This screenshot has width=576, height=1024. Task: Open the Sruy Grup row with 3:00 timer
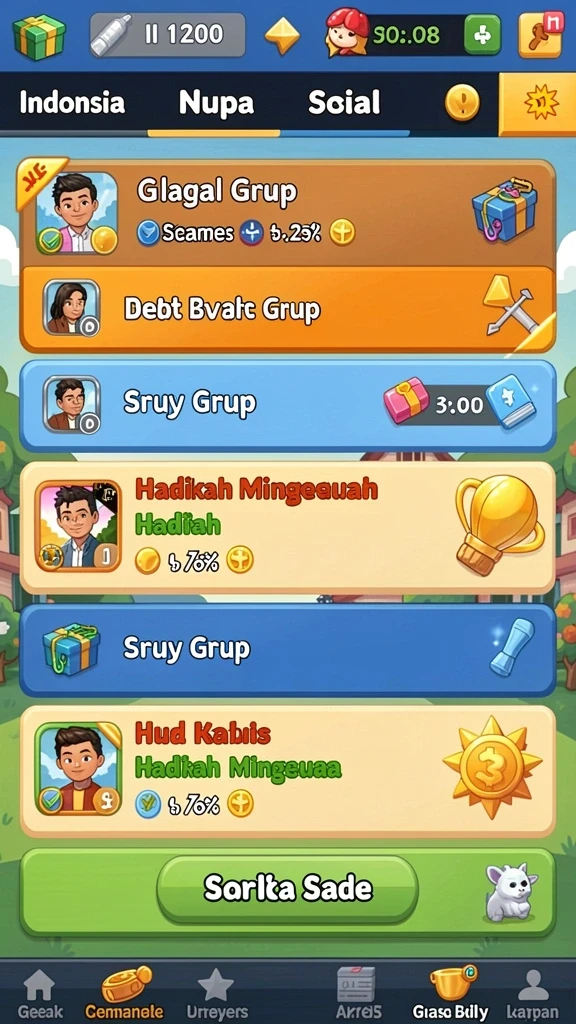click(287, 405)
